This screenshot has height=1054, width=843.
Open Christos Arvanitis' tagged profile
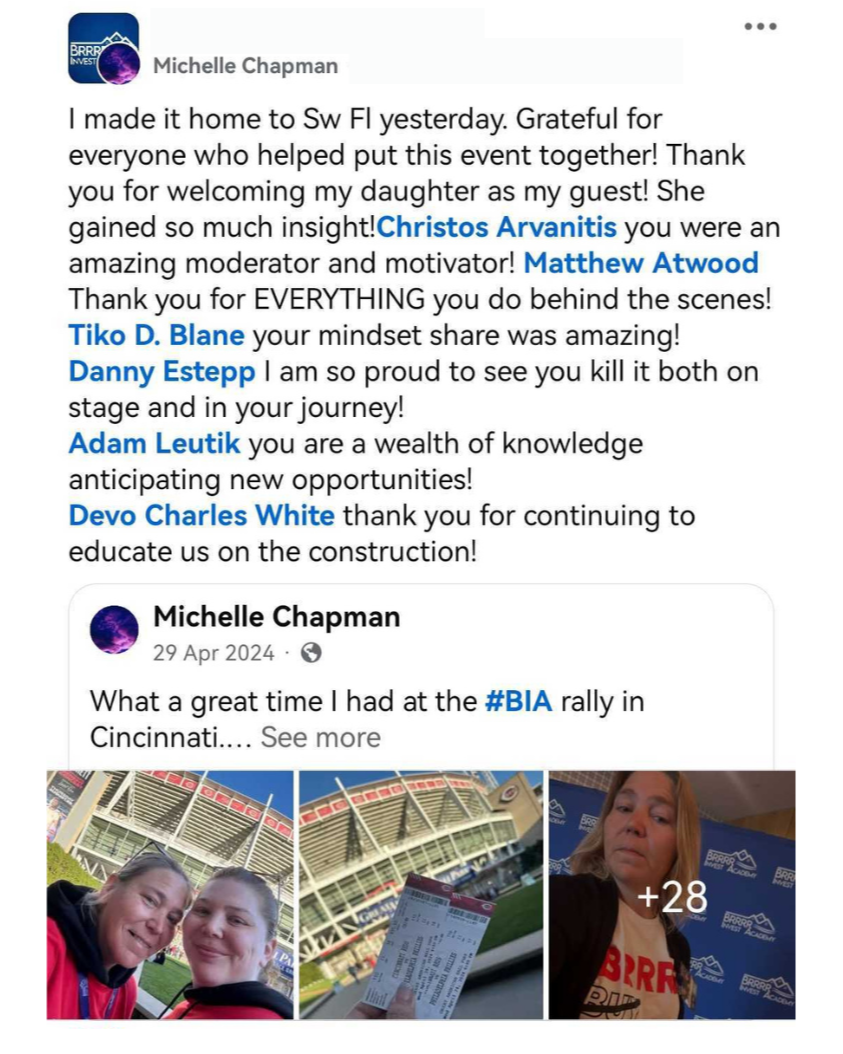pyautogui.click(x=497, y=227)
